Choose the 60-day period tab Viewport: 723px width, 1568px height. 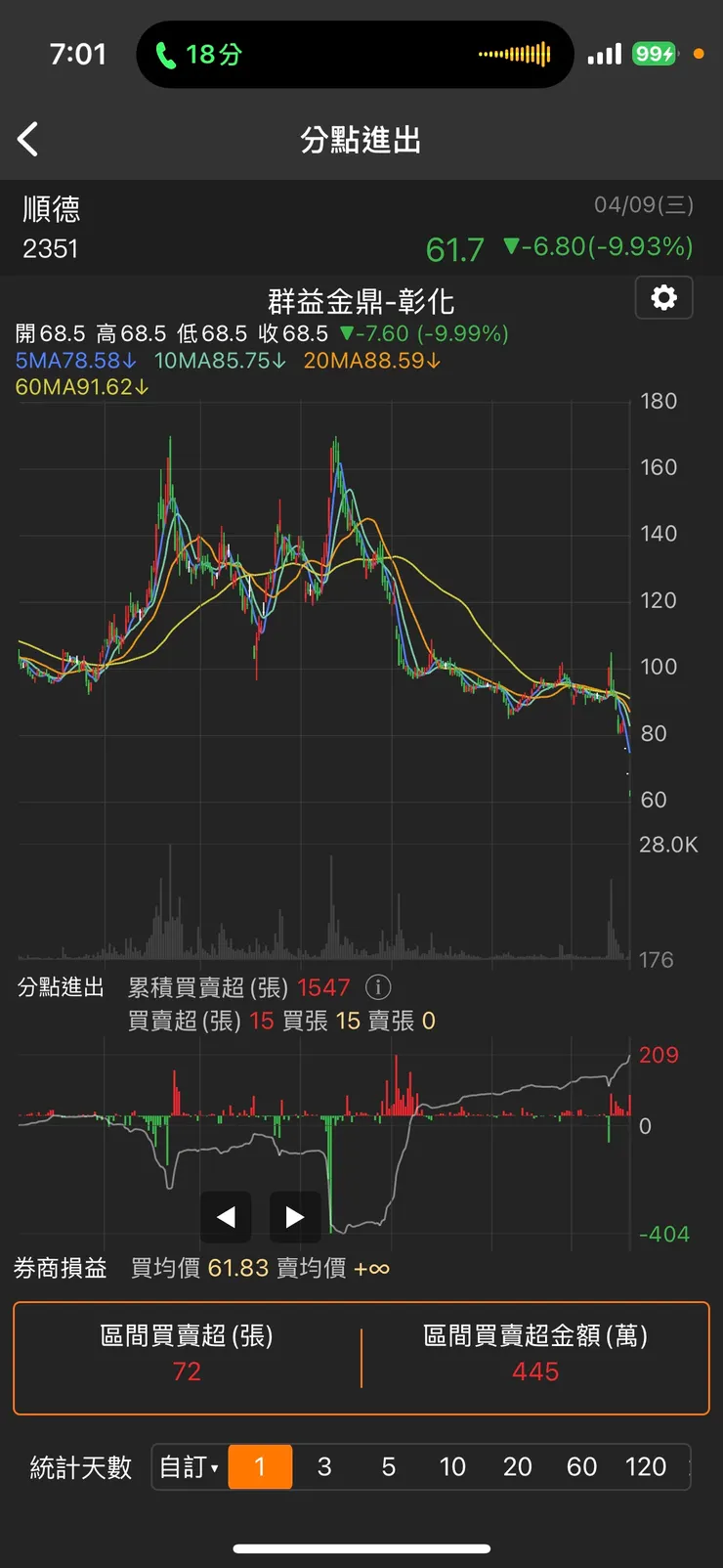(582, 1466)
